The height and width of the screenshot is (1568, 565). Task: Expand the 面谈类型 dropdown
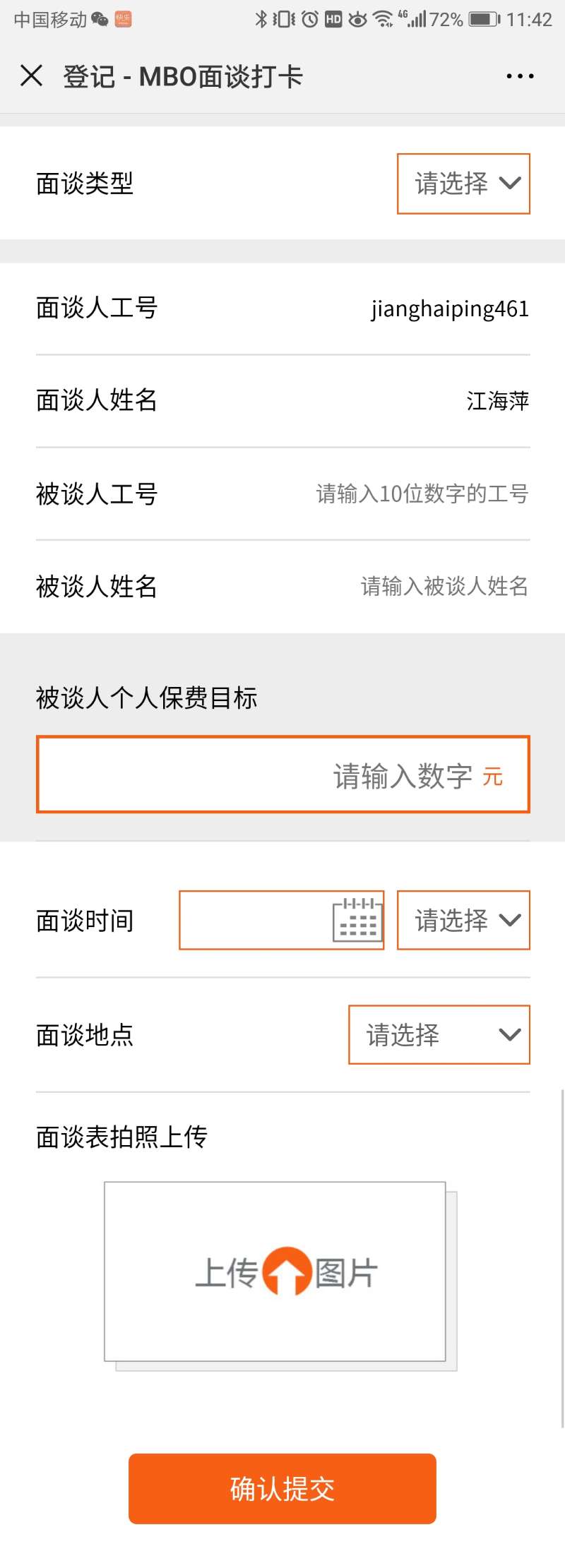463,184
